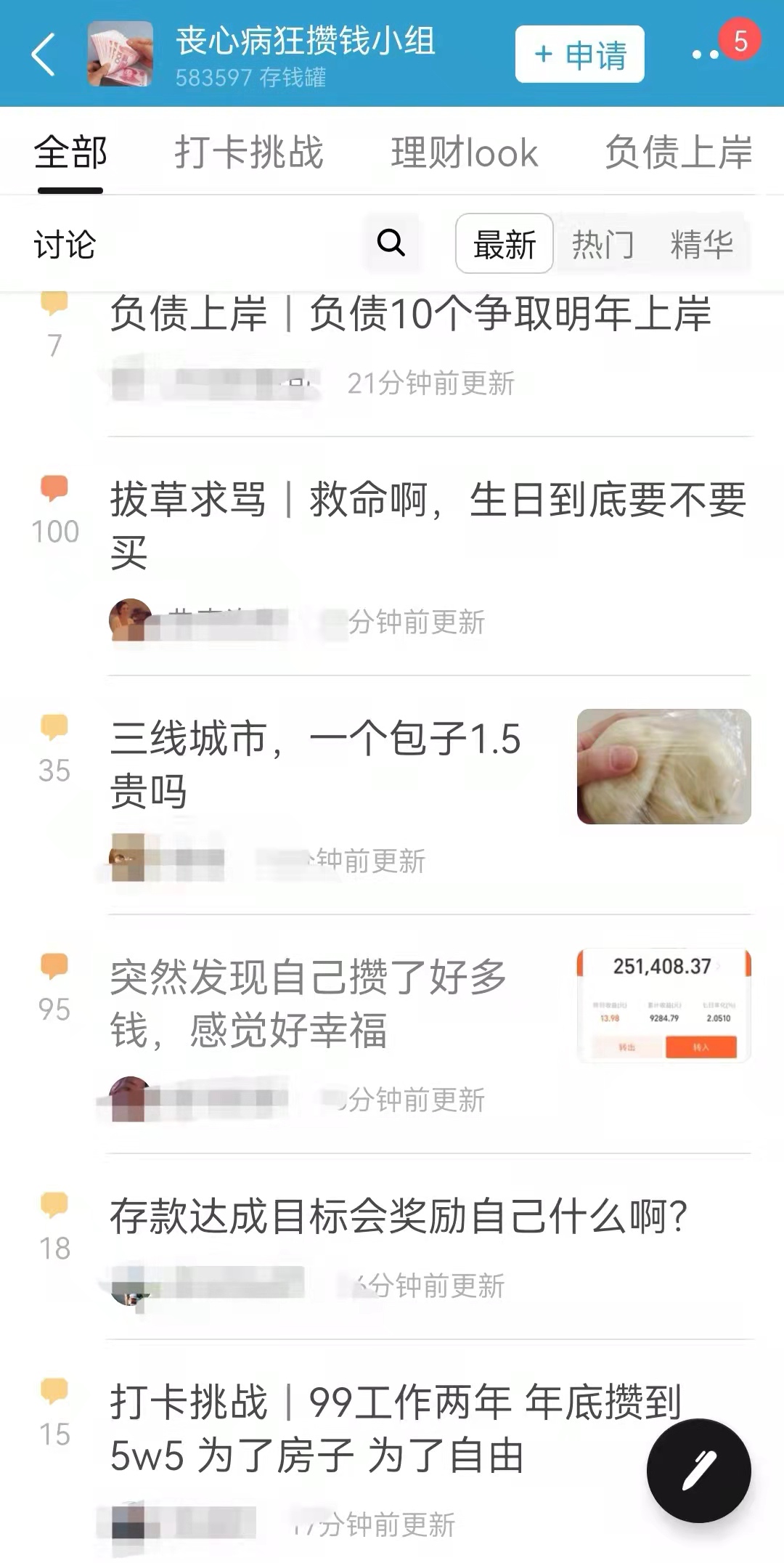Screen dimensions: 784x1563
Task: Switch to the 打卡挑战 tab
Action: [x=248, y=153]
